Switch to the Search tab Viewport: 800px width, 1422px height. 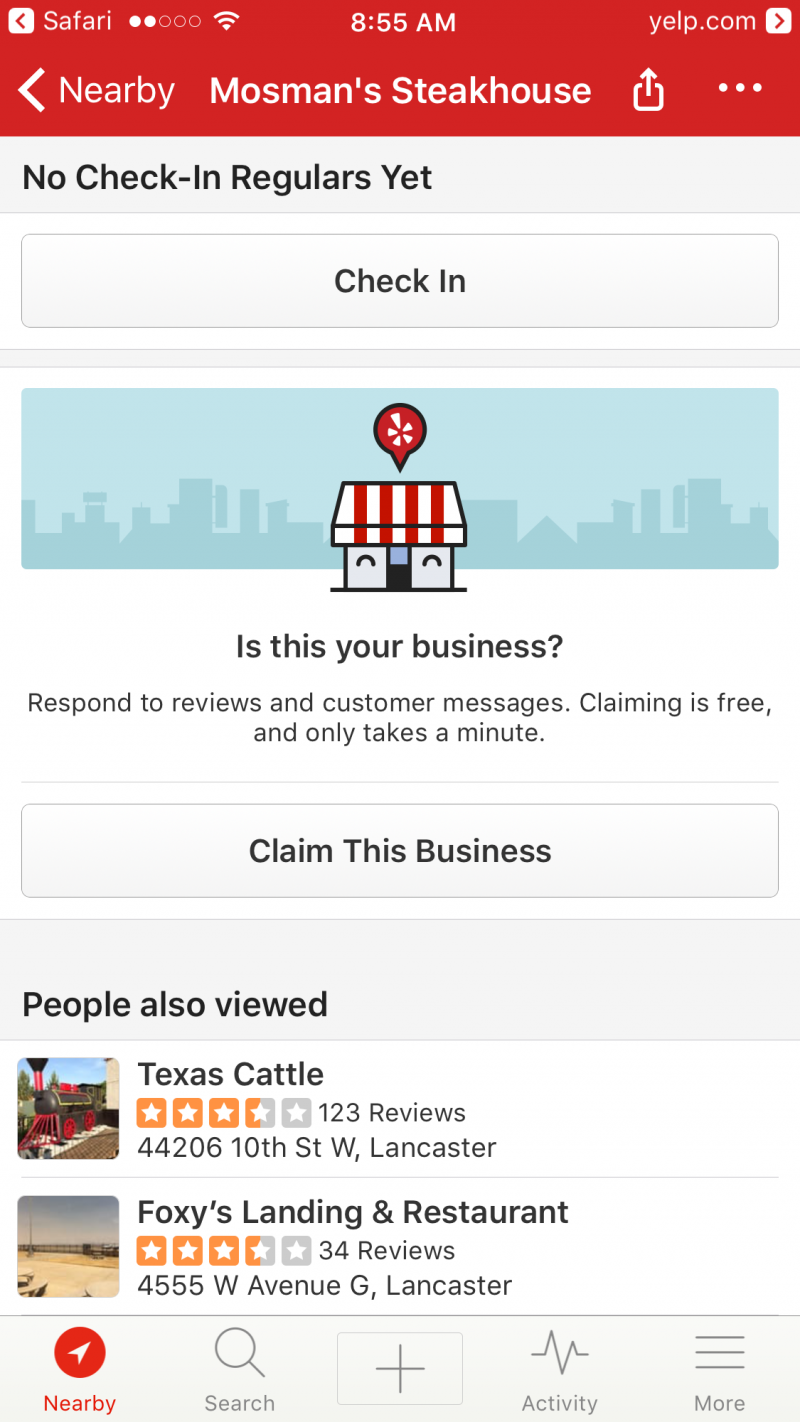point(240,1369)
